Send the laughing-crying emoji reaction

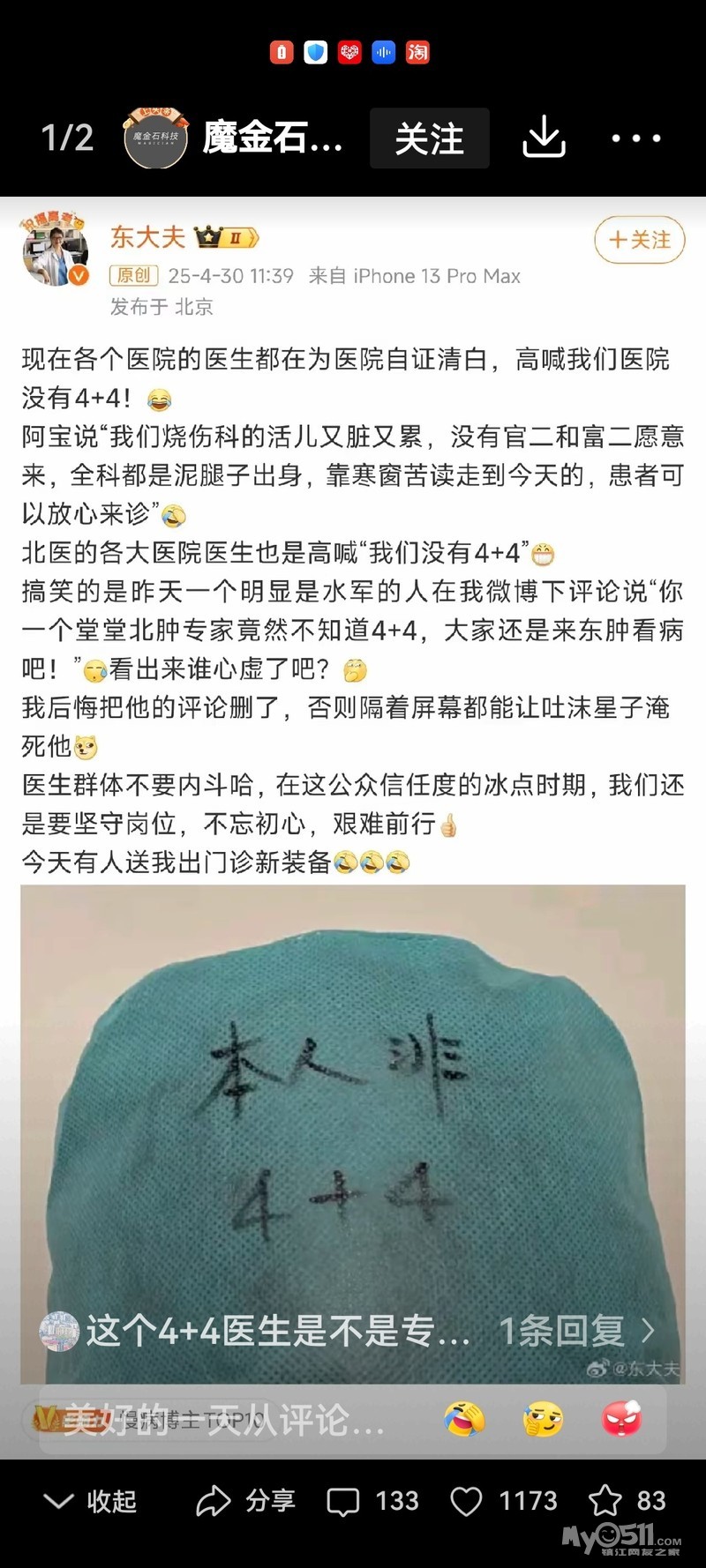coord(464,1420)
